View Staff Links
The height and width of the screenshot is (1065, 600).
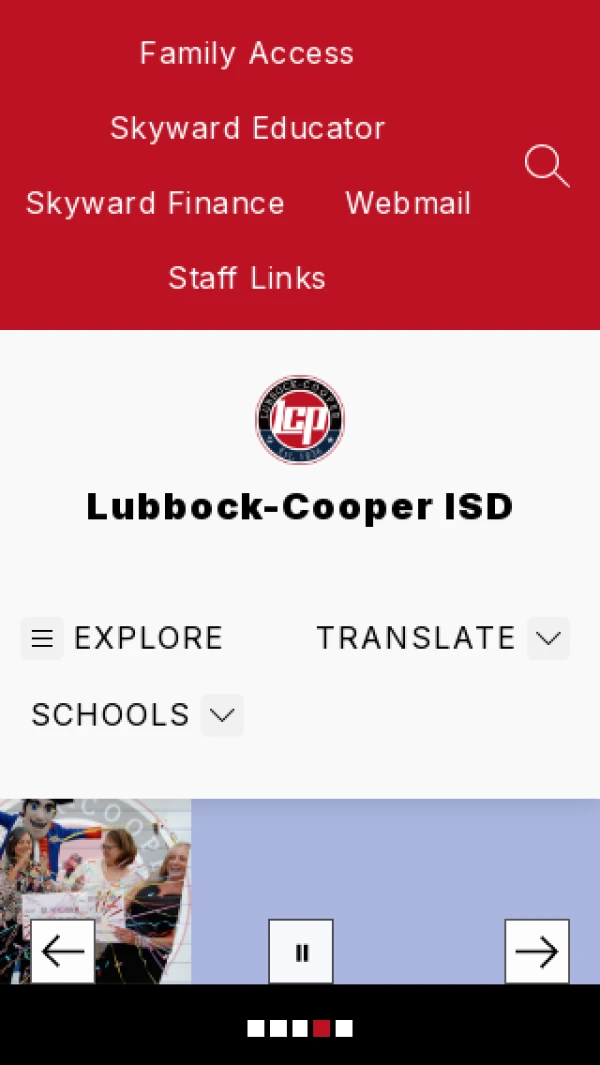coord(247,277)
